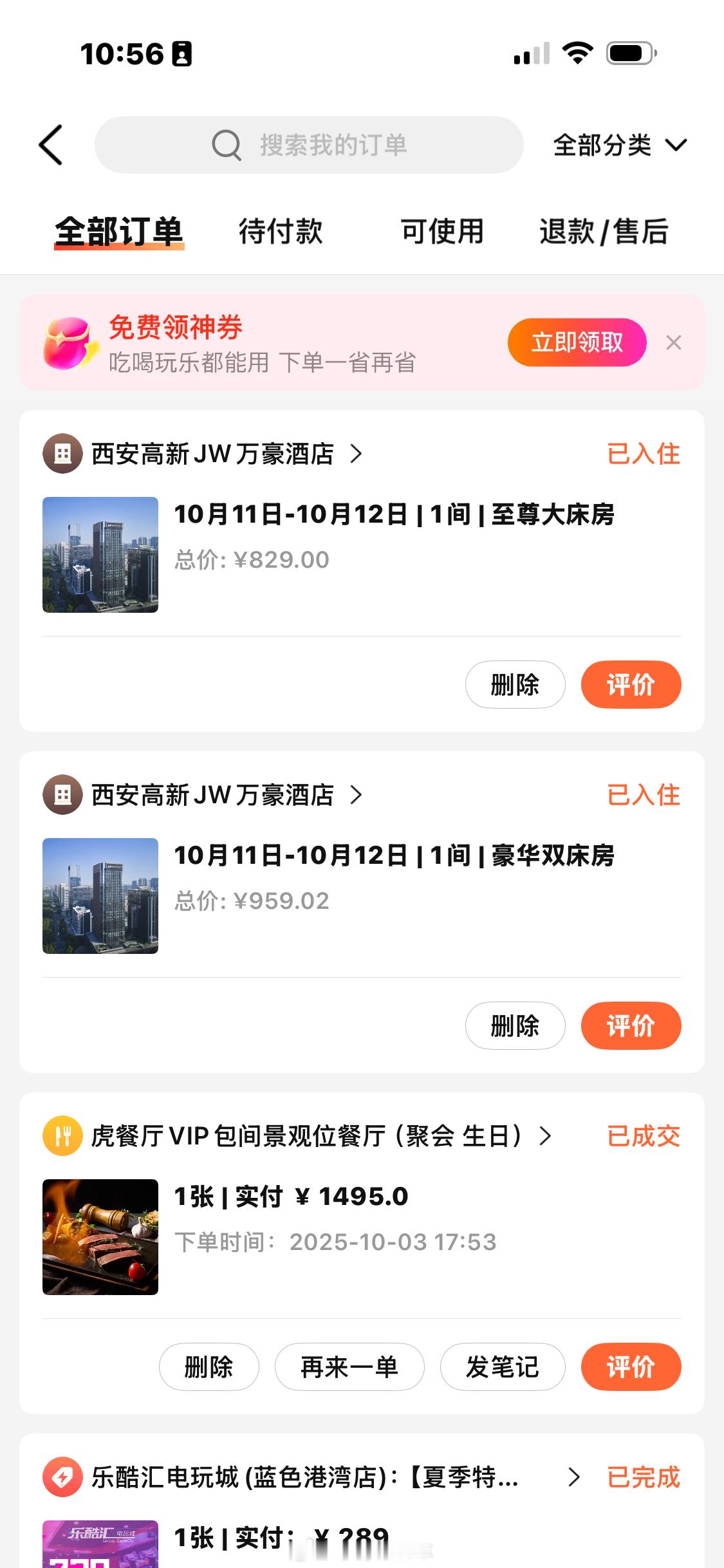Switch to the 待付款 tab

click(x=281, y=232)
